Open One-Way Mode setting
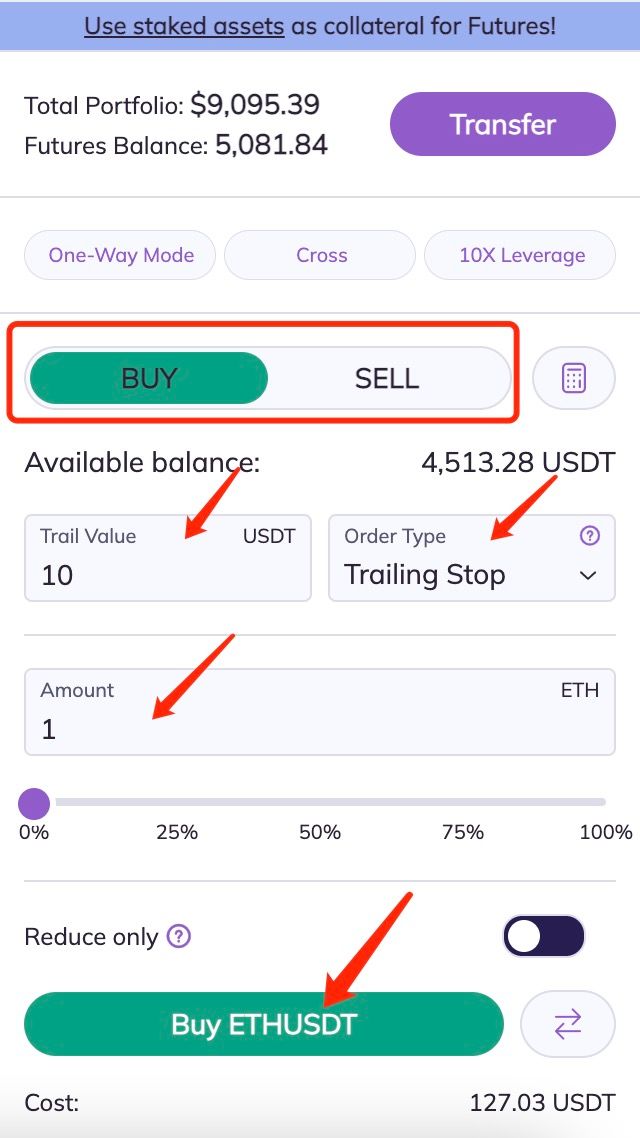The width and height of the screenshot is (640, 1138). 120,255
